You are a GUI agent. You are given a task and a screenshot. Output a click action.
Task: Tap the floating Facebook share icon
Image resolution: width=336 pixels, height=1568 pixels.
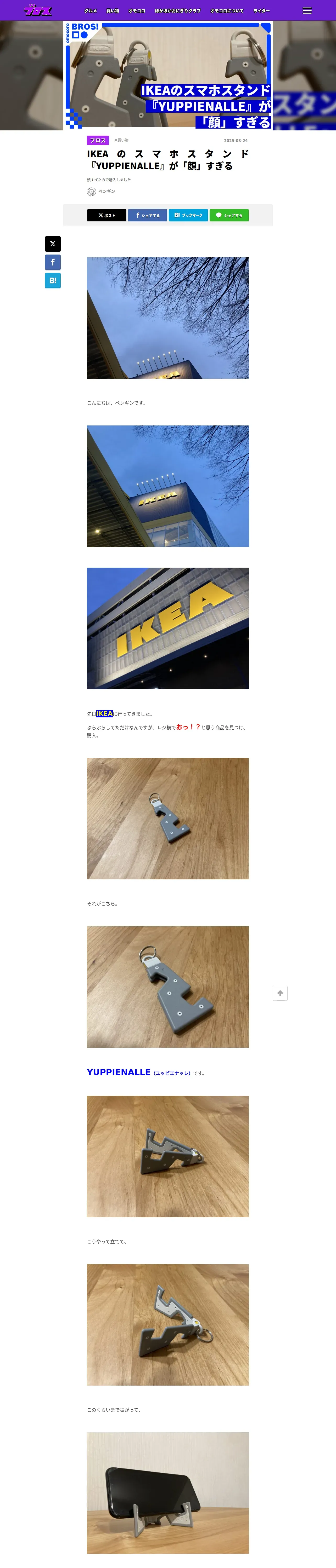coord(53,262)
